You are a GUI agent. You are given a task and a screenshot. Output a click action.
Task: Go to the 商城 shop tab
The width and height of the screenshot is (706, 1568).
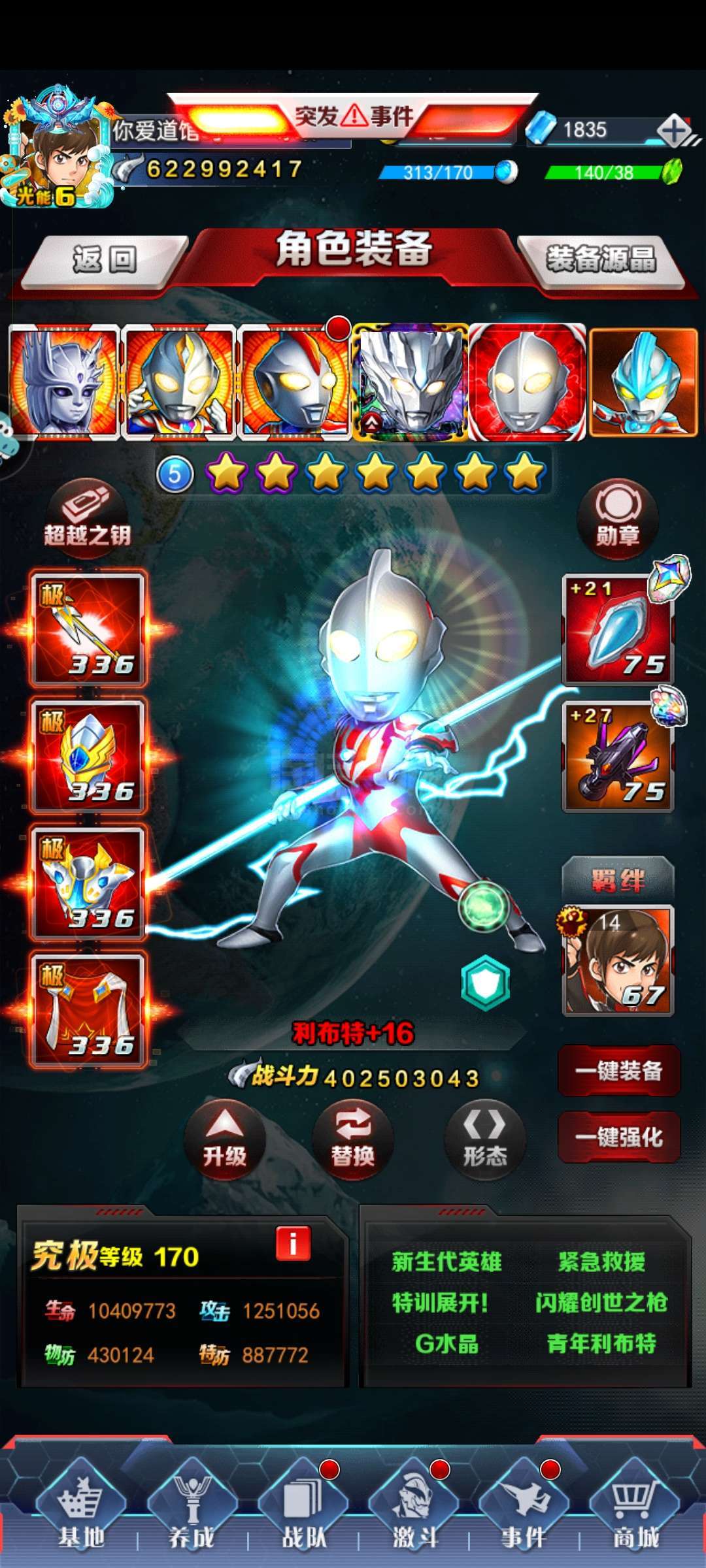[x=635, y=1506]
